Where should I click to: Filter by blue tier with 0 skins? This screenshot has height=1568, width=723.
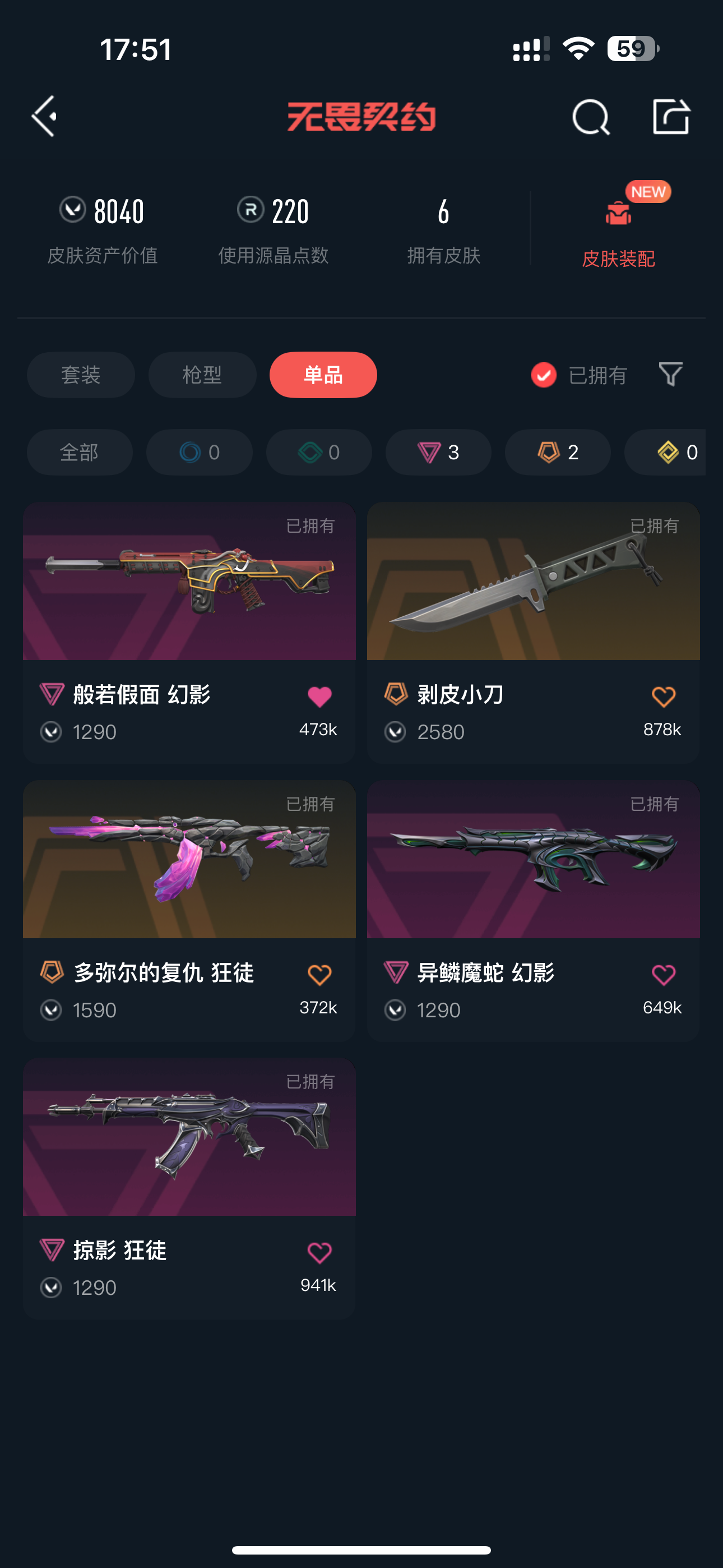199,452
